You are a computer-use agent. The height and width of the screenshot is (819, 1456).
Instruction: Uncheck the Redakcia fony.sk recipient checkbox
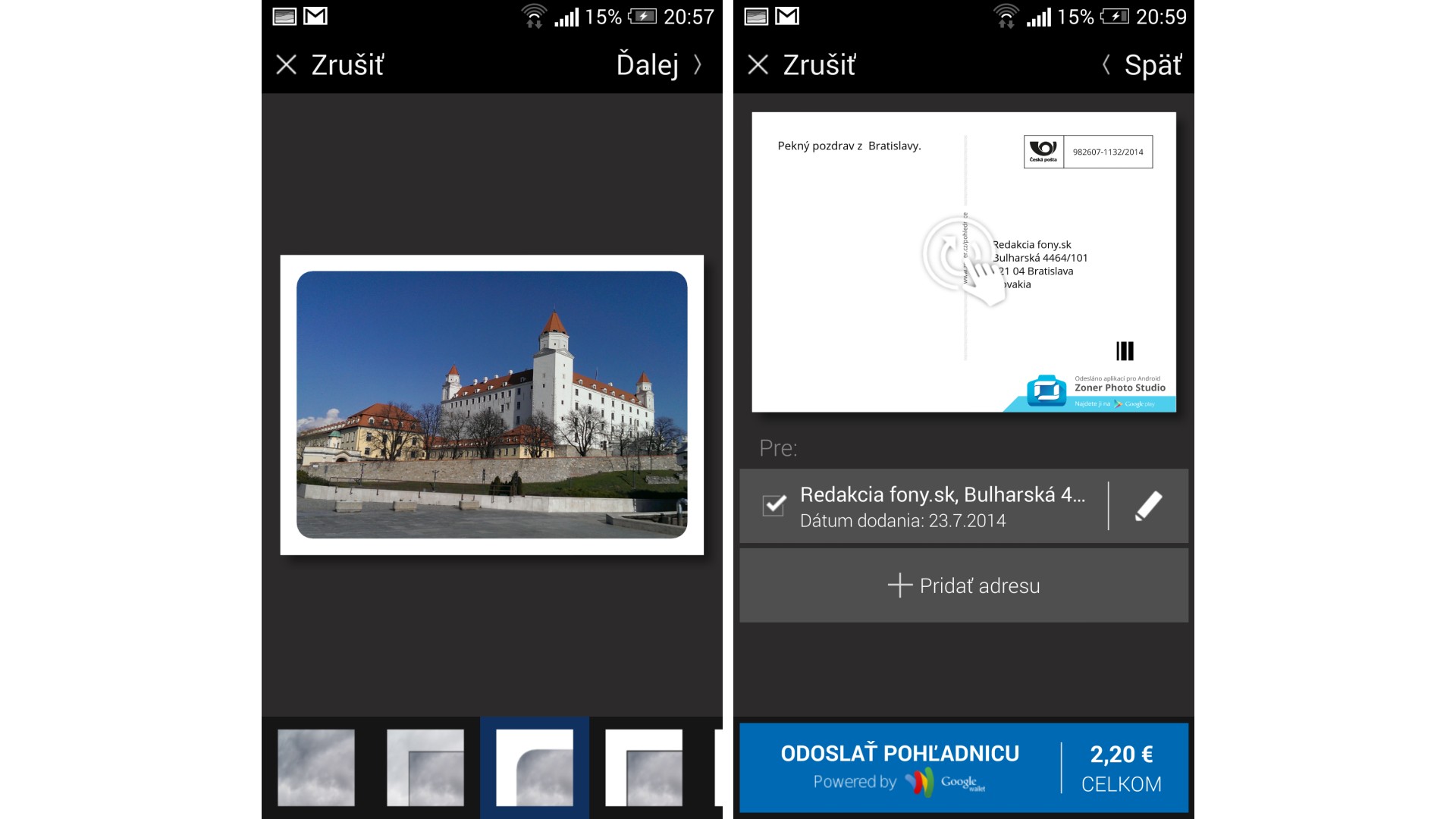[x=774, y=505]
